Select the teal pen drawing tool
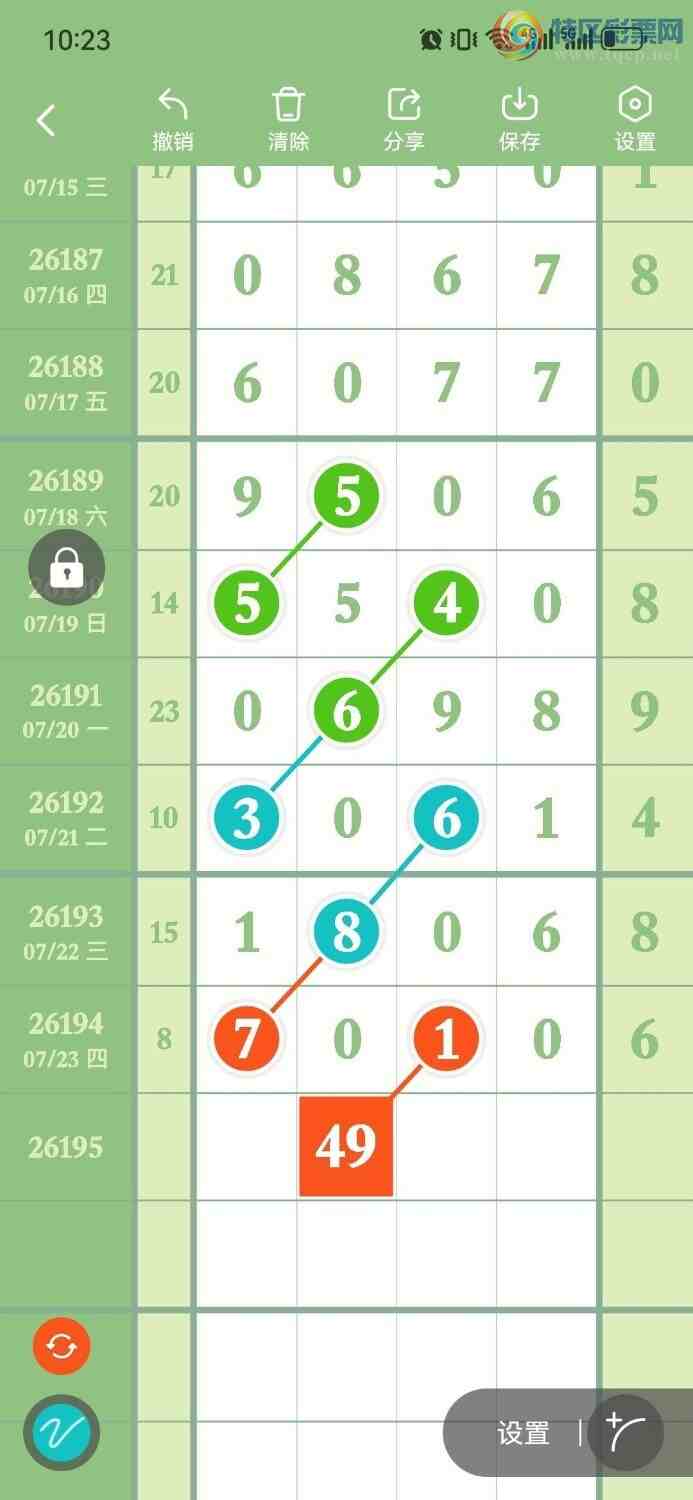Image resolution: width=693 pixels, height=1500 pixels. coord(62,1433)
